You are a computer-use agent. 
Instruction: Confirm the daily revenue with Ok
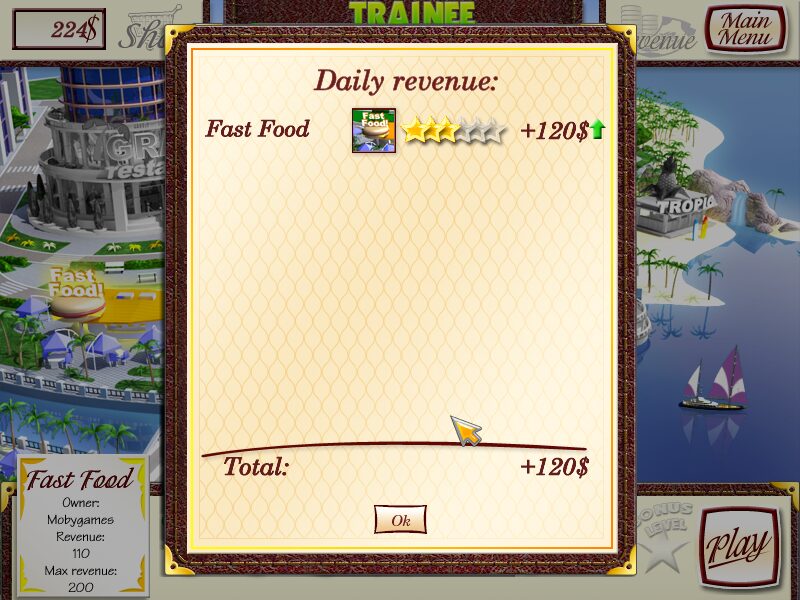click(400, 520)
